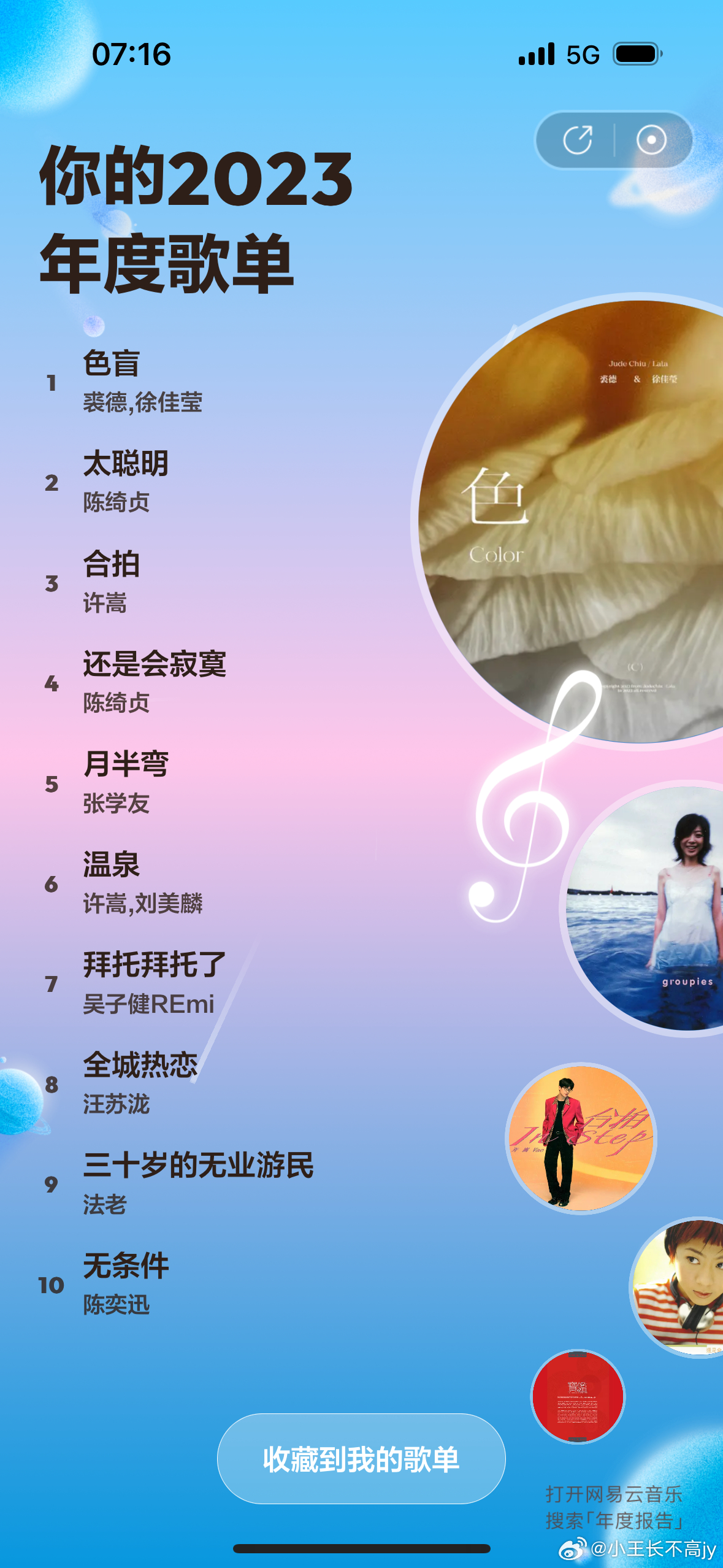Tap the 收藏到我的歌单 button
Viewport: 723px width, 1568px height.
point(361,1459)
